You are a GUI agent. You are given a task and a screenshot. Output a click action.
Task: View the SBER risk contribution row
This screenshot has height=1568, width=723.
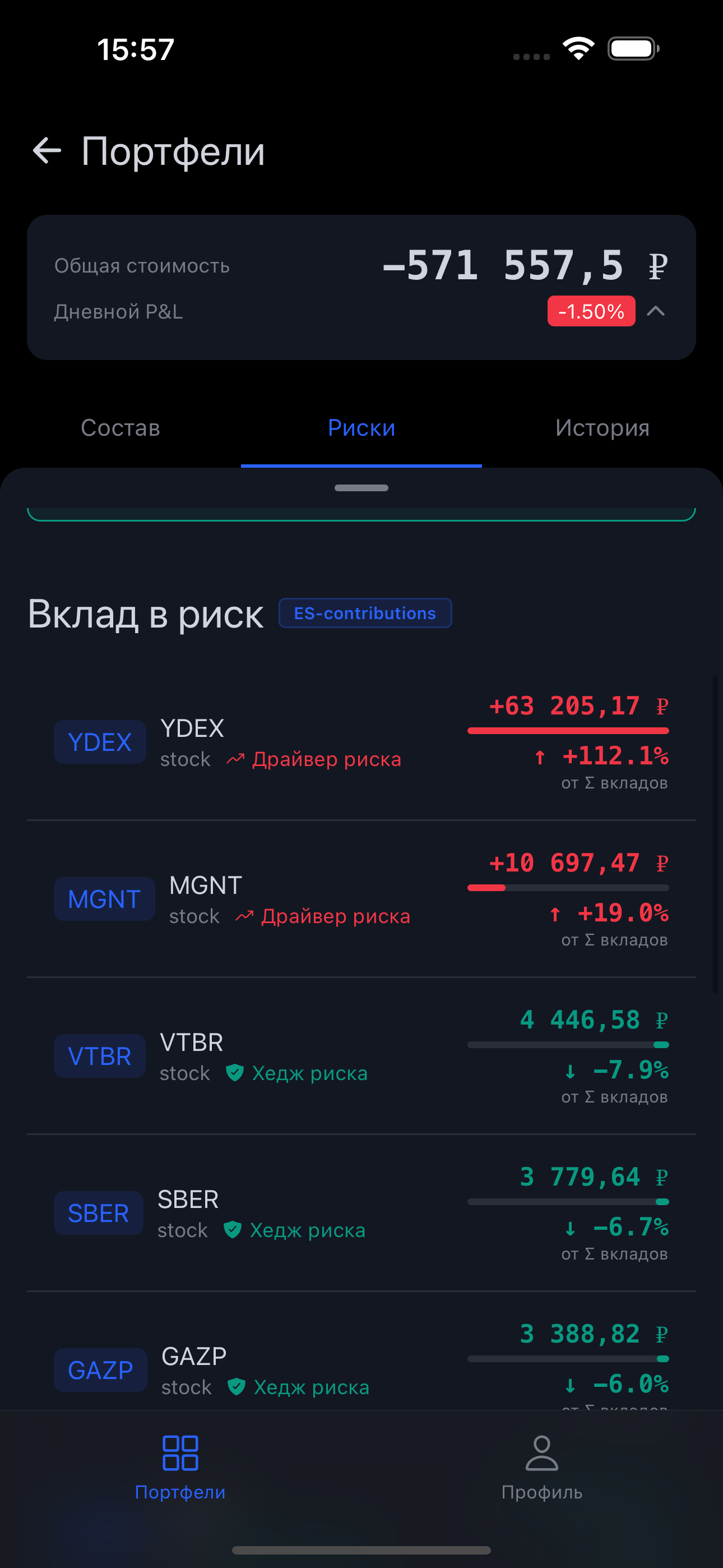point(361,1214)
